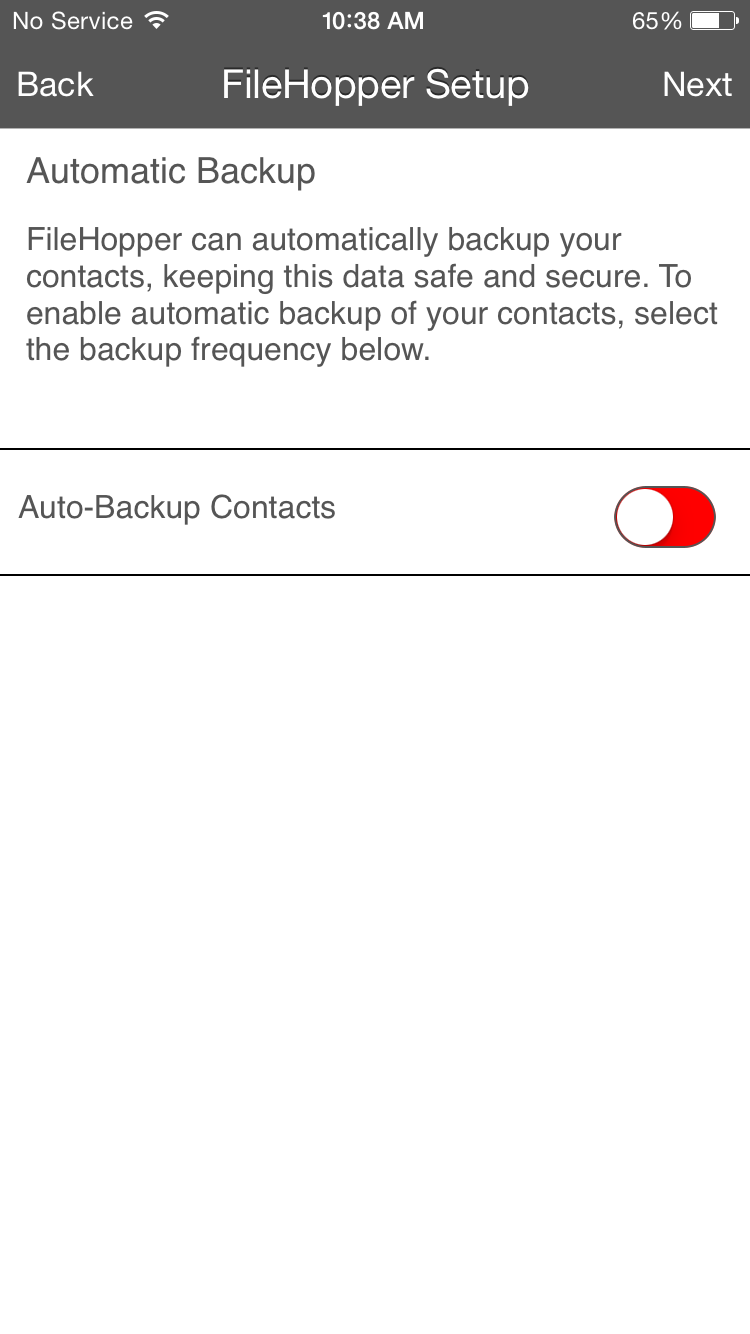This screenshot has height=1334, width=750.
Task: Open the FileHopper Setup header
Action: tap(374, 85)
